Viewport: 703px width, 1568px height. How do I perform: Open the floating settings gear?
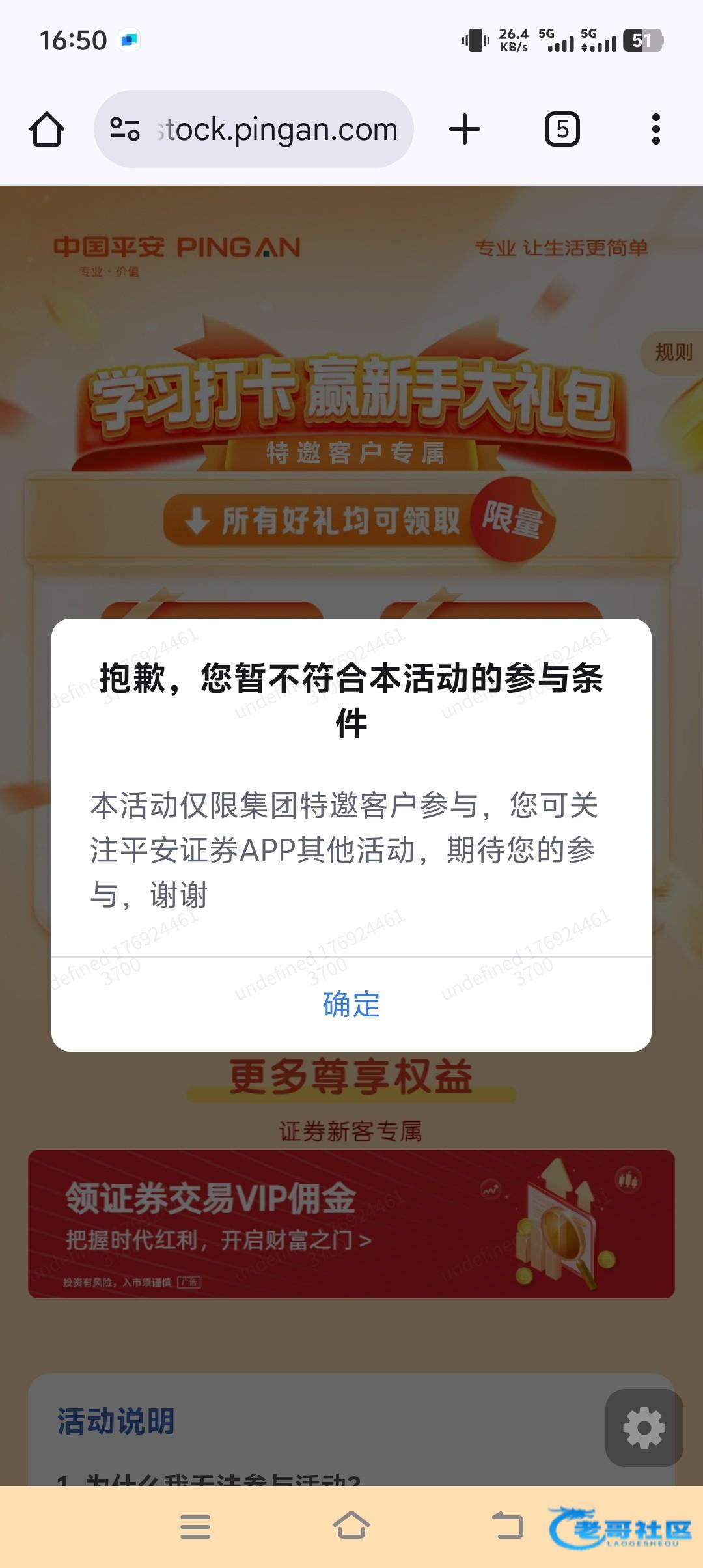[x=644, y=1427]
